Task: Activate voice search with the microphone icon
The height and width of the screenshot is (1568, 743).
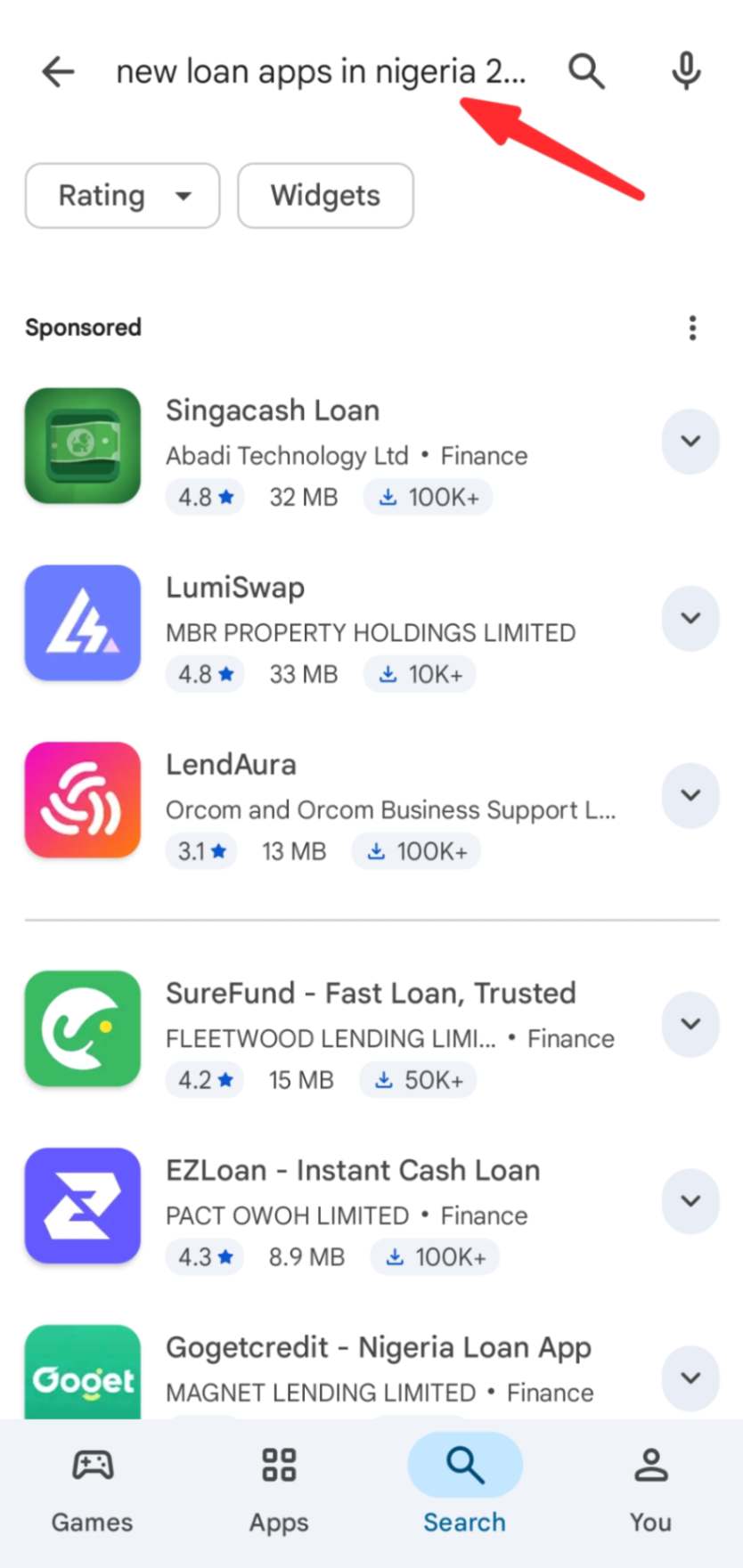Action: (685, 71)
